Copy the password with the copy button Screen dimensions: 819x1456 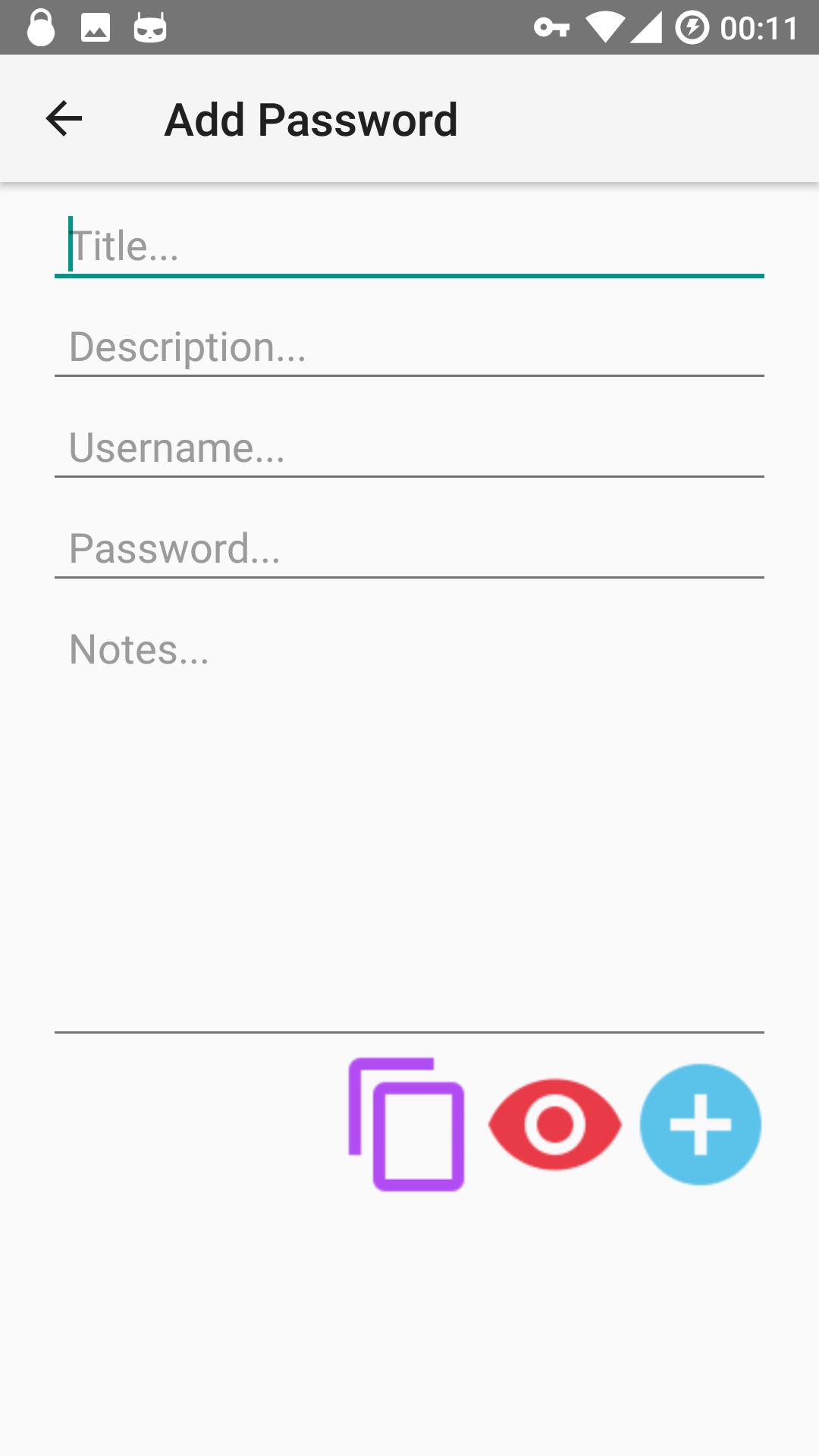click(x=406, y=1125)
